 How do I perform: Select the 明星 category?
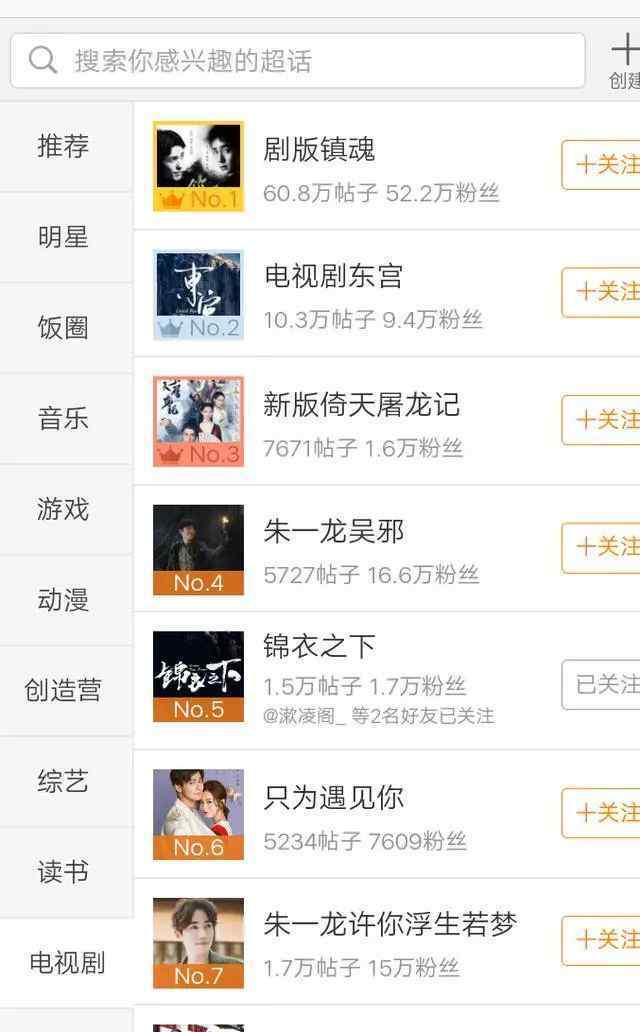click(63, 237)
